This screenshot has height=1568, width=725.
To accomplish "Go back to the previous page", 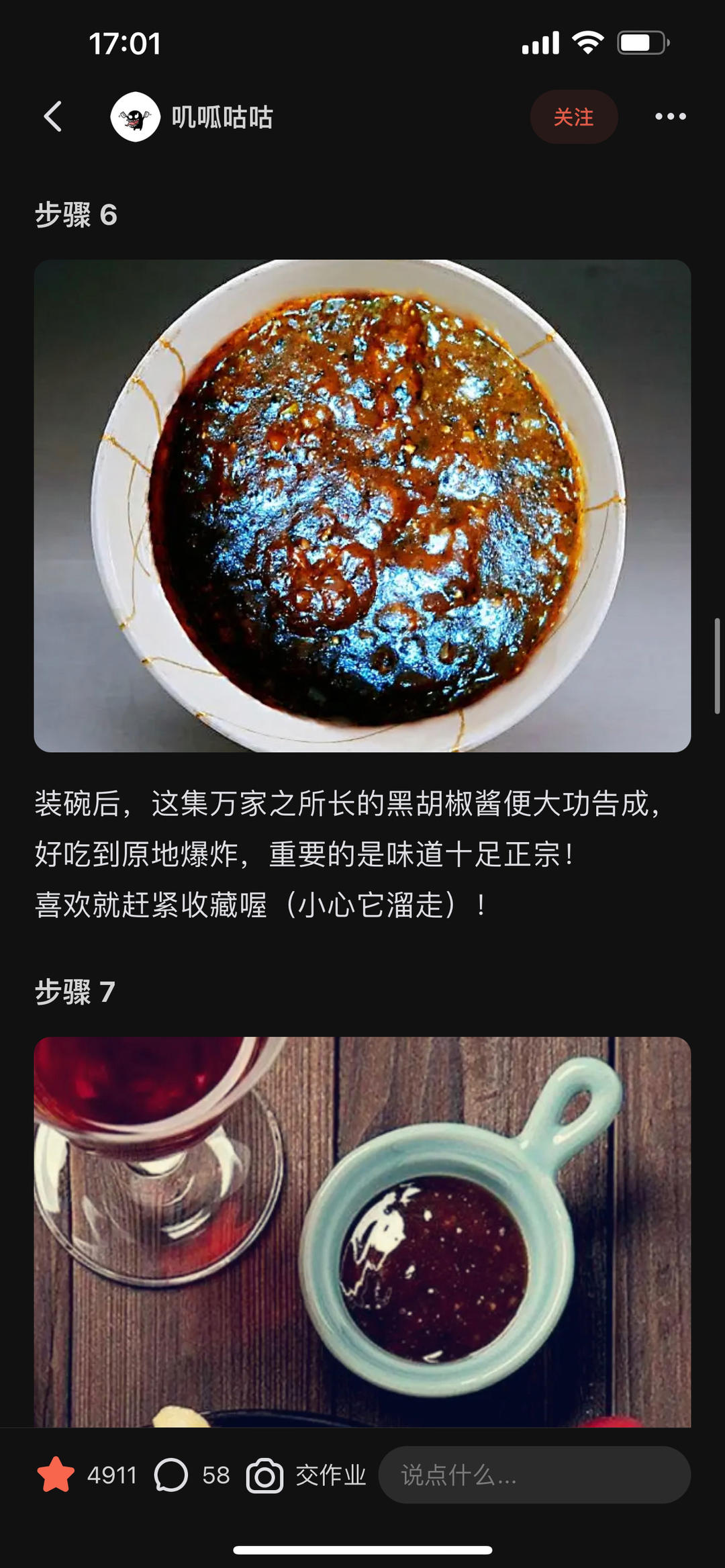I will (53, 117).
